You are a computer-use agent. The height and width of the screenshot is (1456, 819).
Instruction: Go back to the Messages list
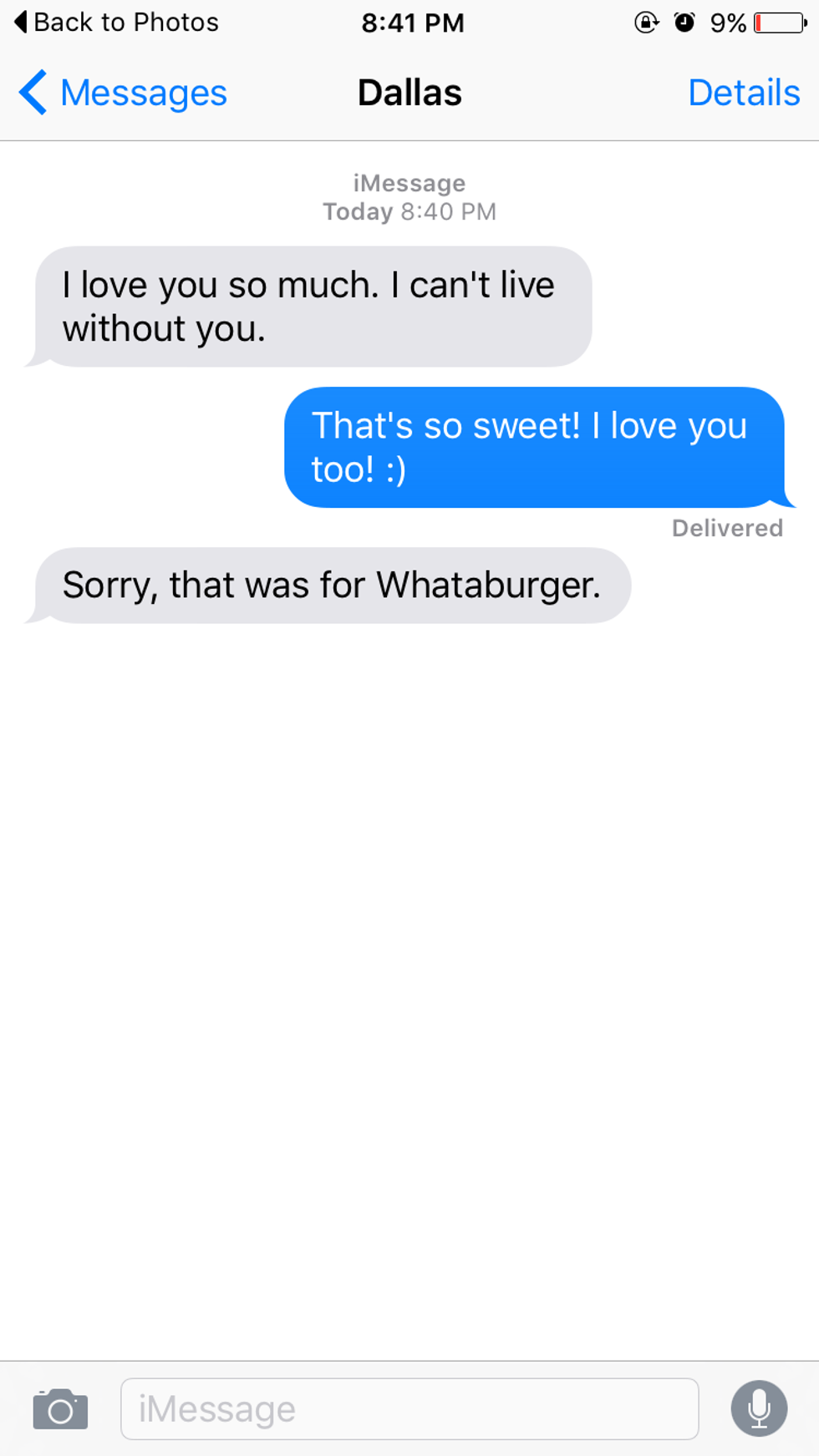123,93
